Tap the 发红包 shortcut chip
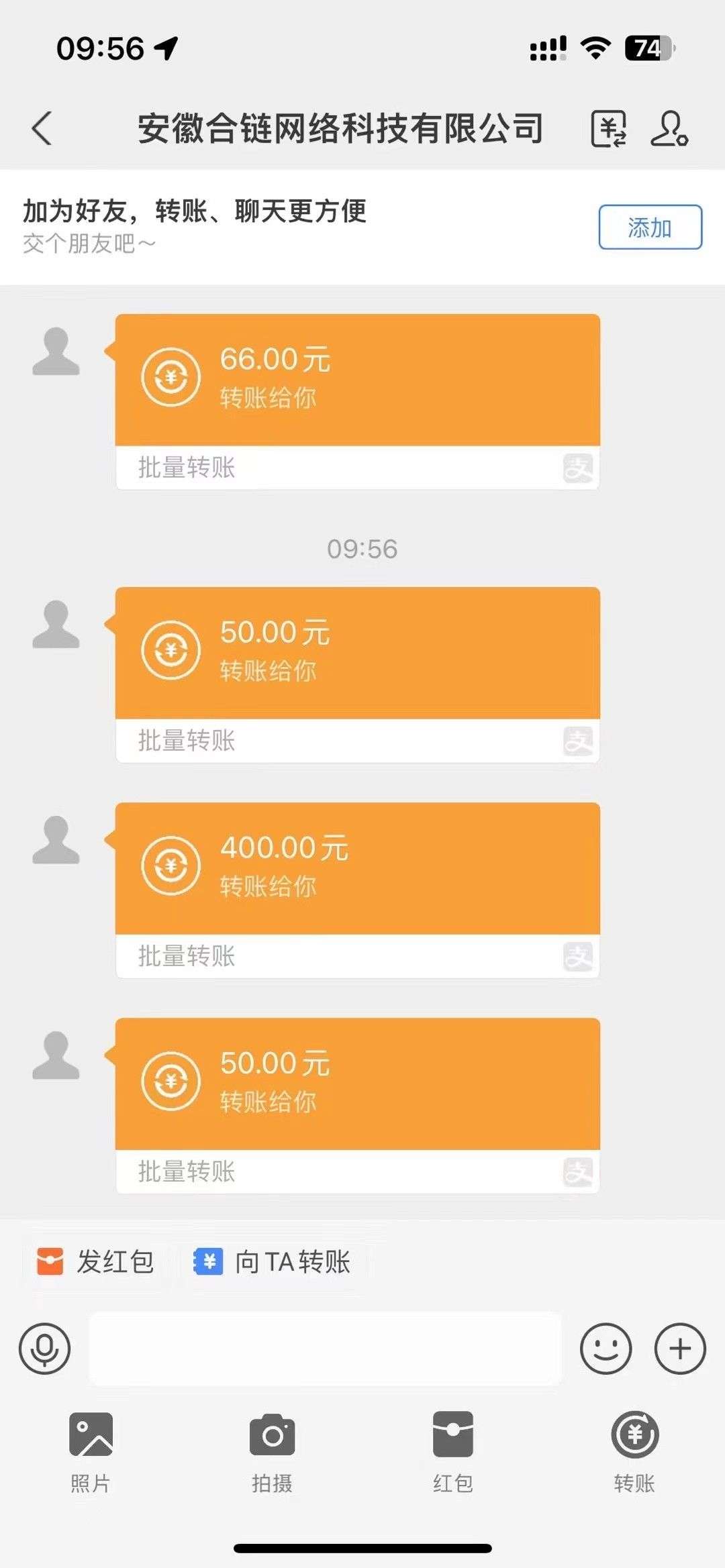 click(95, 1261)
